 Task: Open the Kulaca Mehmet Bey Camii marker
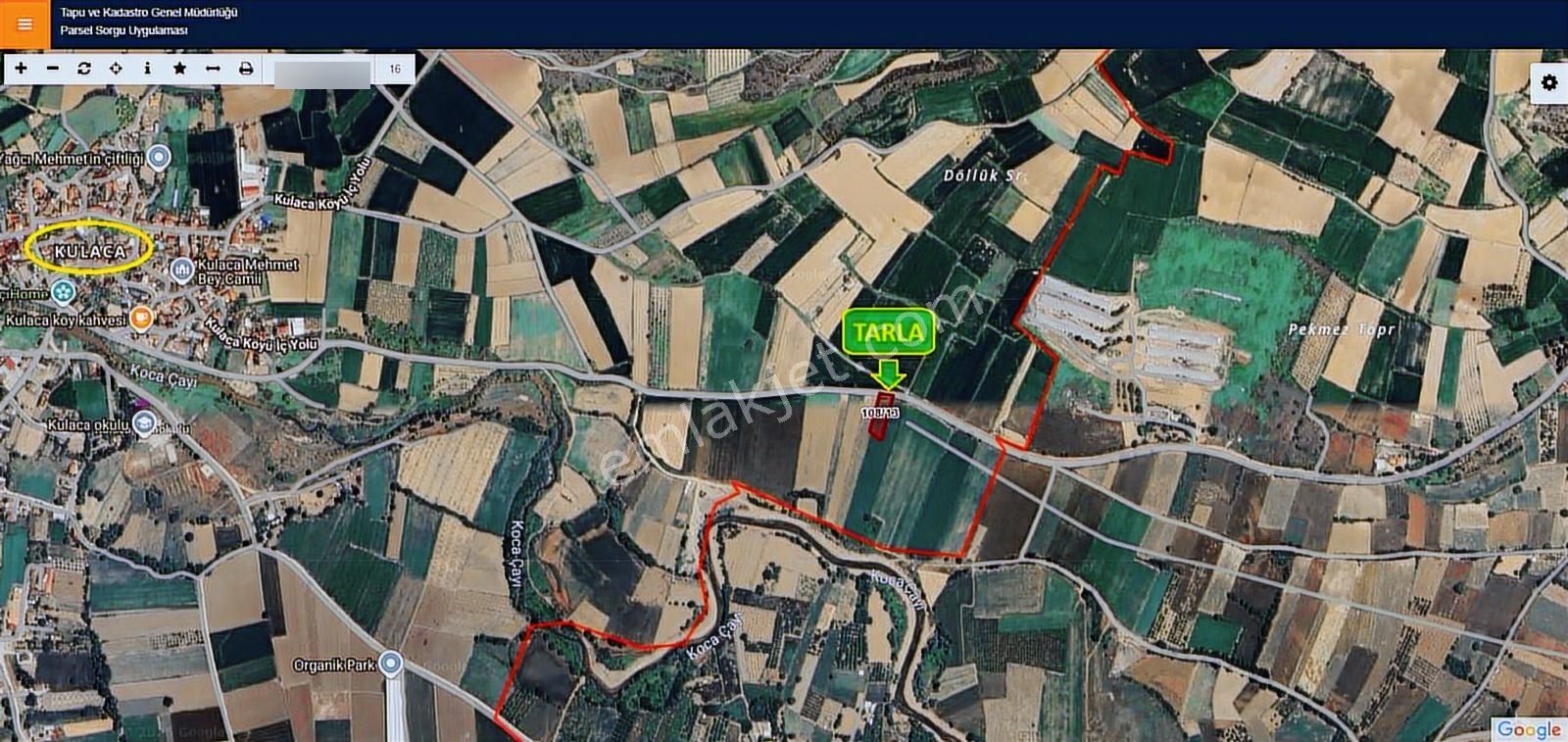(181, 270)
